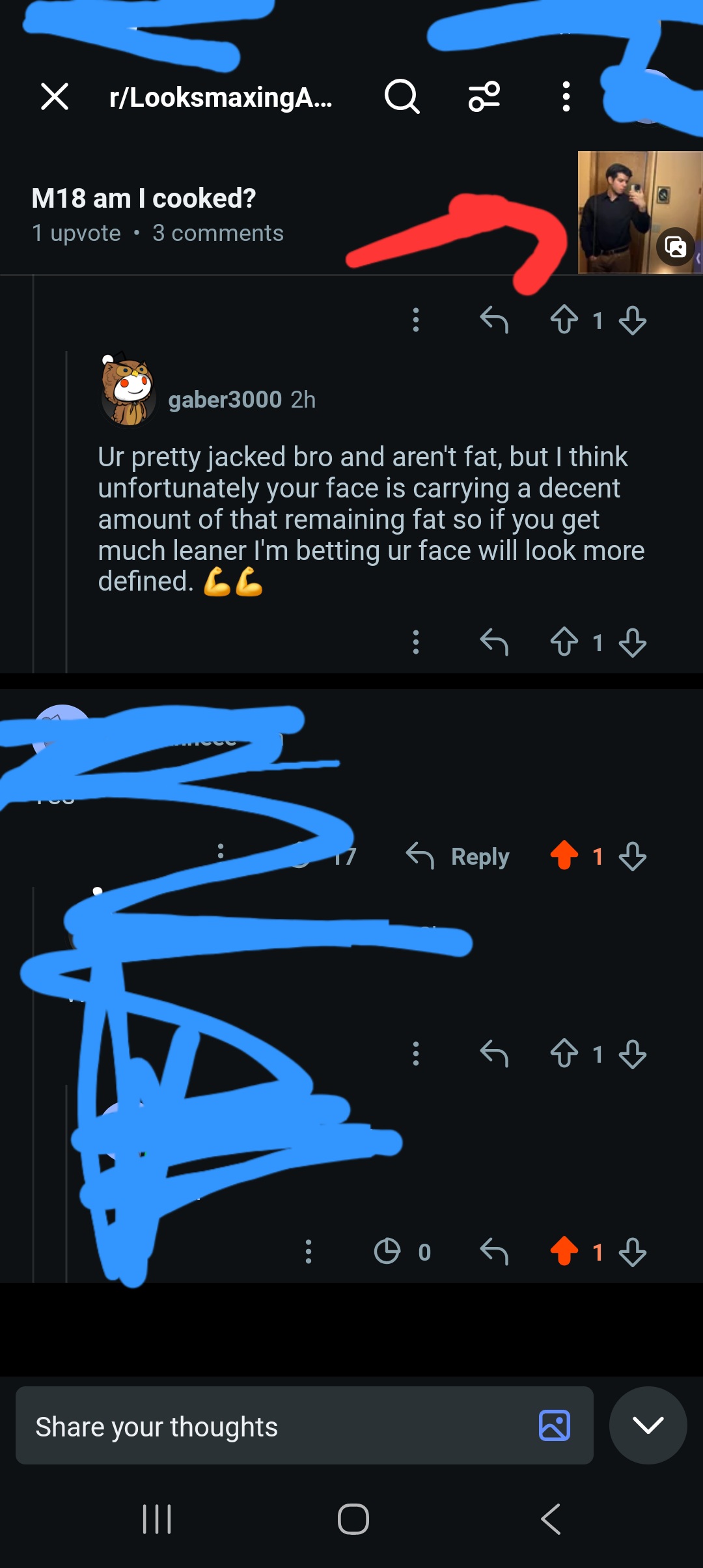Upvote gaber3000's comment
703x1568 pixels.
pos(564,643)
